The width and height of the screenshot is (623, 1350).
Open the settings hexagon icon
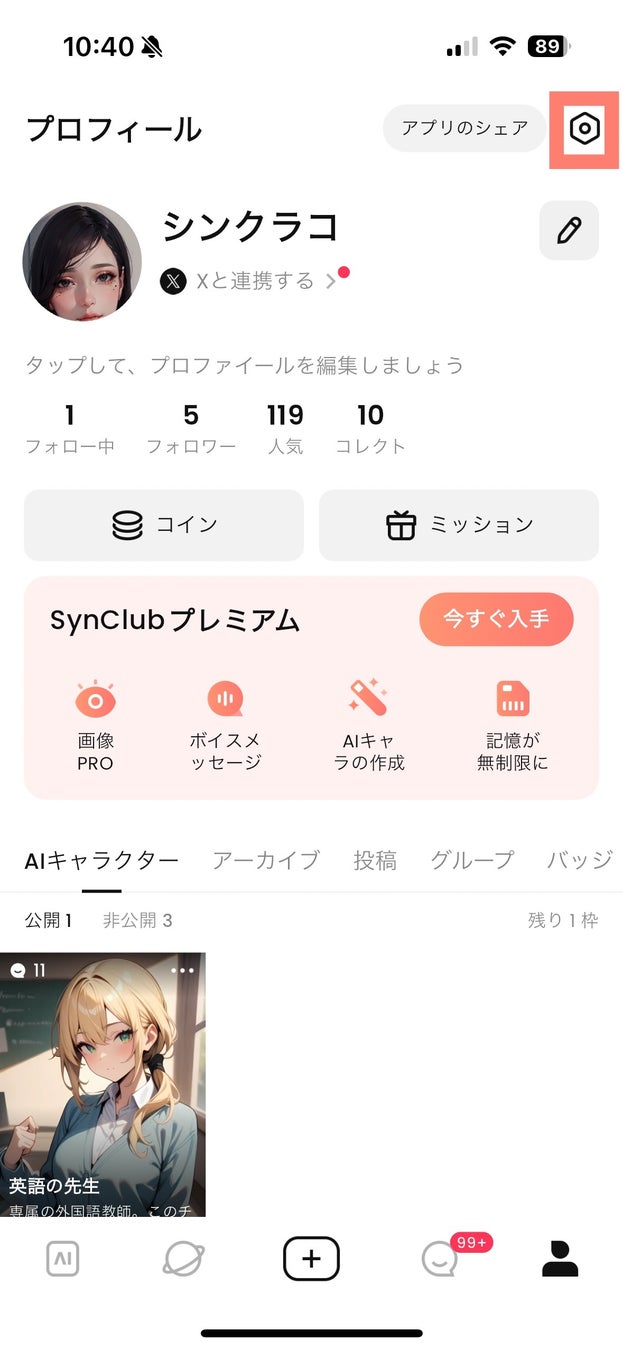coord(584,129)
